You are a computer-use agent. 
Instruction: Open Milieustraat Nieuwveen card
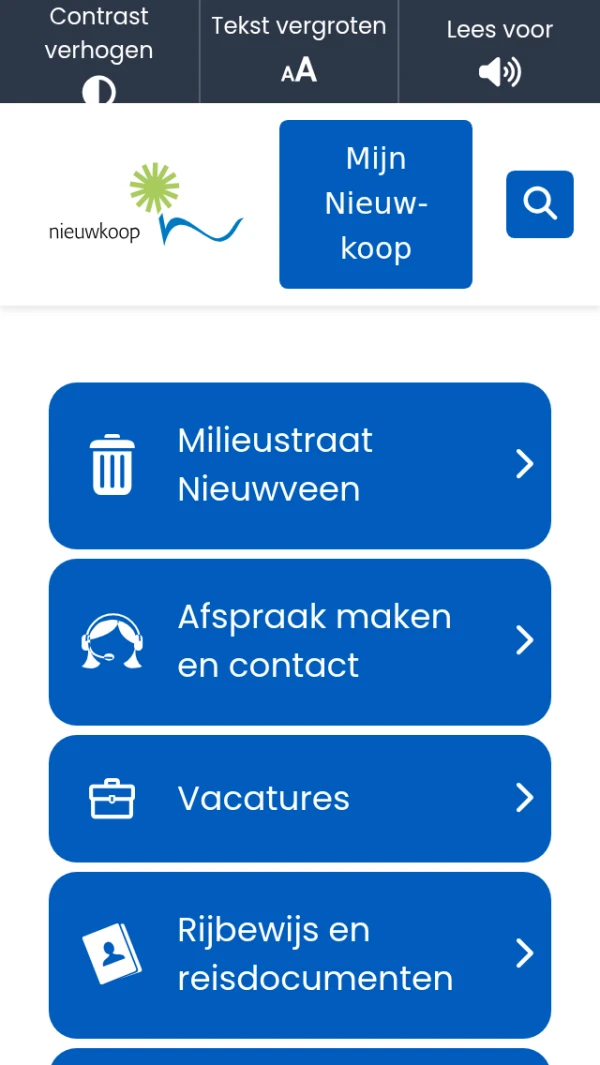(x=299, y=465)
